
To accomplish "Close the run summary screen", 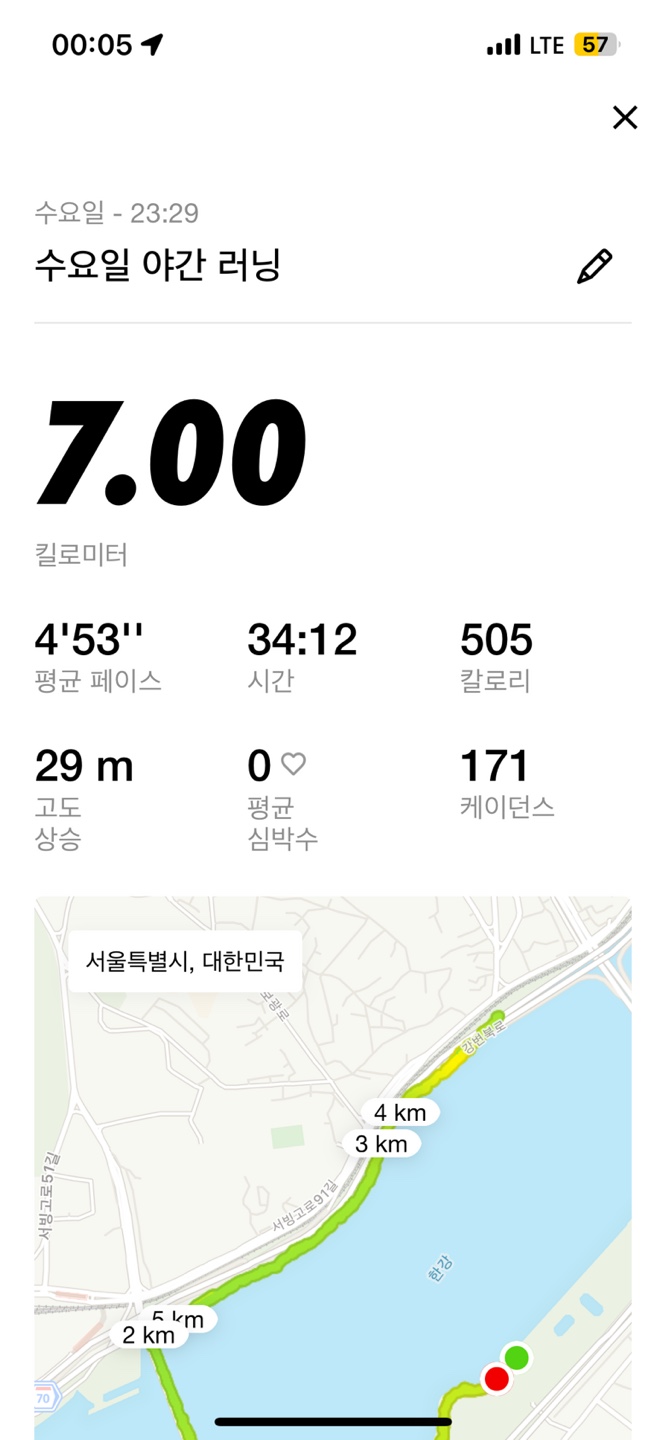I will tap(625, 118).
